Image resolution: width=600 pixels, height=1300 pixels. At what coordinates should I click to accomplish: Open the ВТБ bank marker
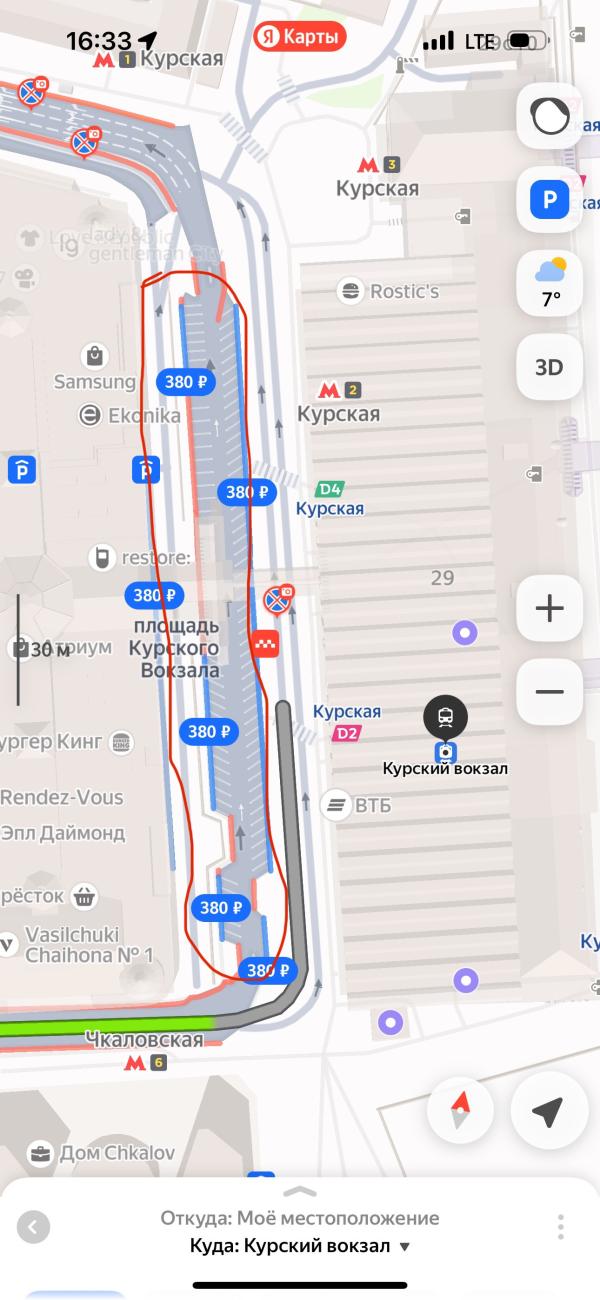click(x=356, y=804)
